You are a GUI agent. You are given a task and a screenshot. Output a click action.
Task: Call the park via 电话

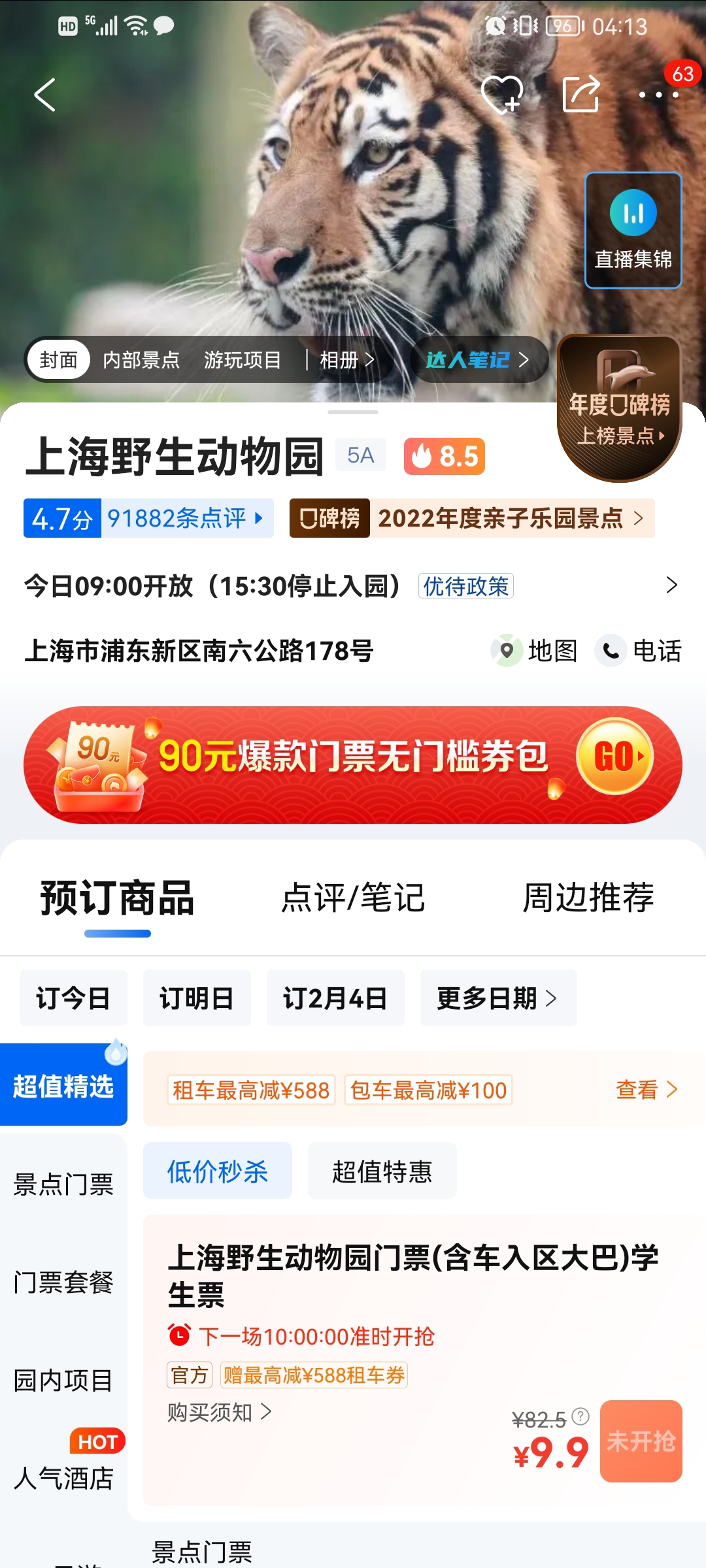pos(638,651)
